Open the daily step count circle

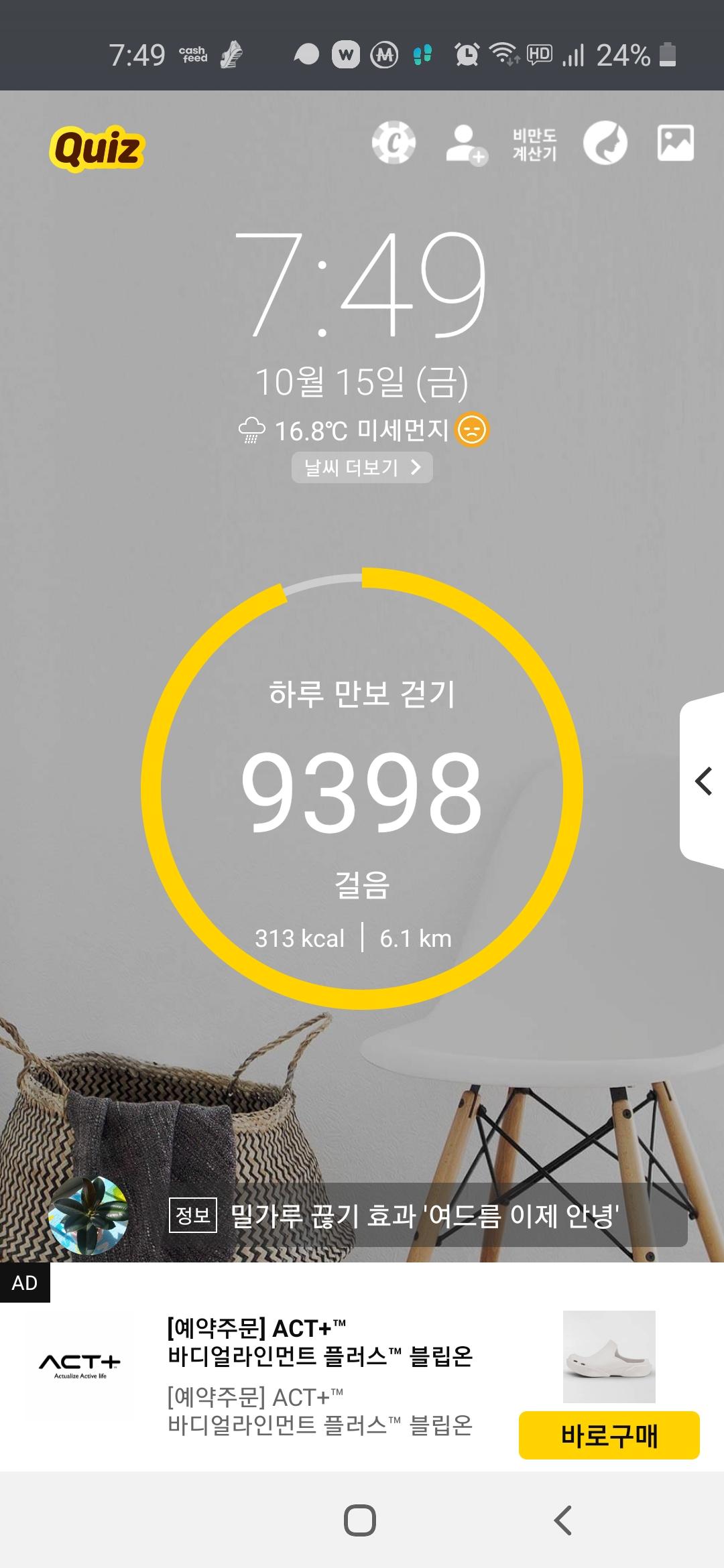362,789
